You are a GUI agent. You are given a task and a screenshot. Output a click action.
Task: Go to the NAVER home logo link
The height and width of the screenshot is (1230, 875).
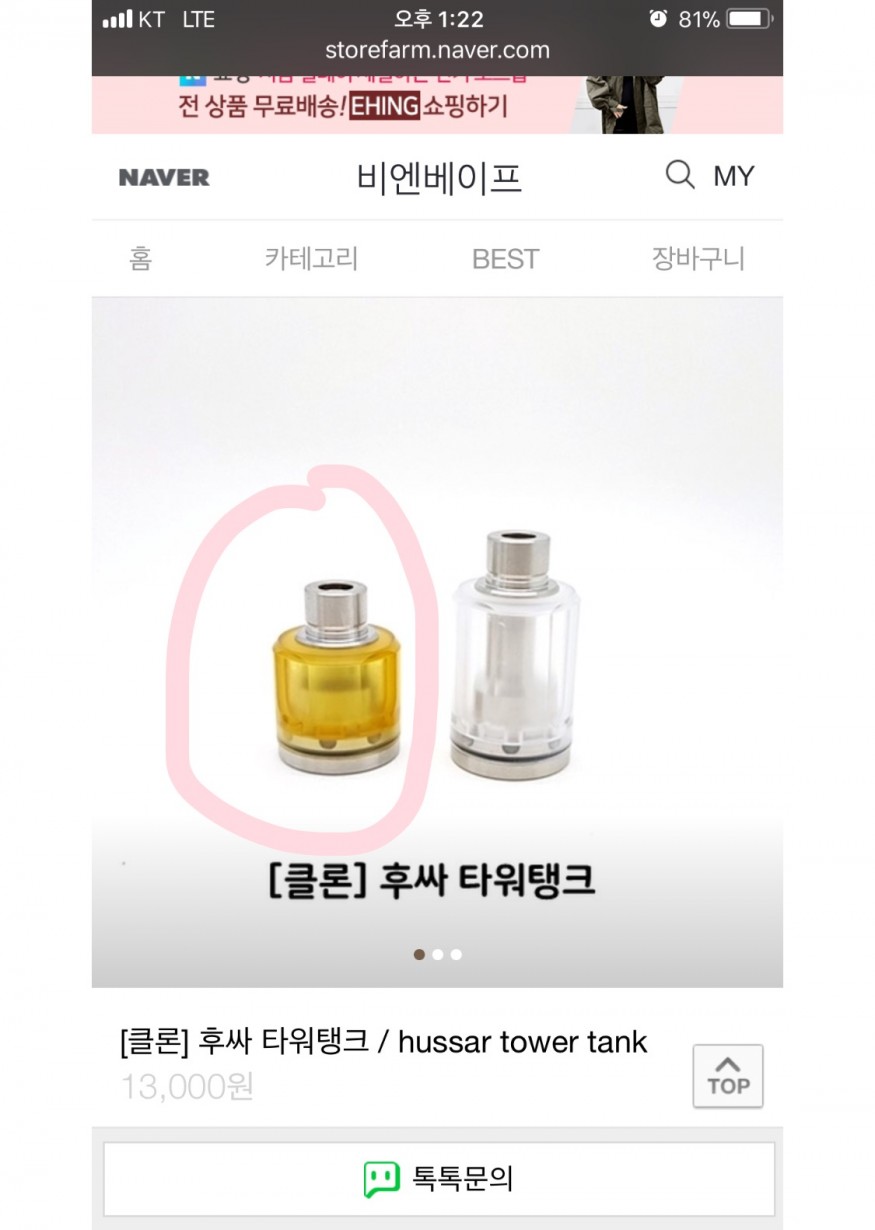[x=164, y=178]
